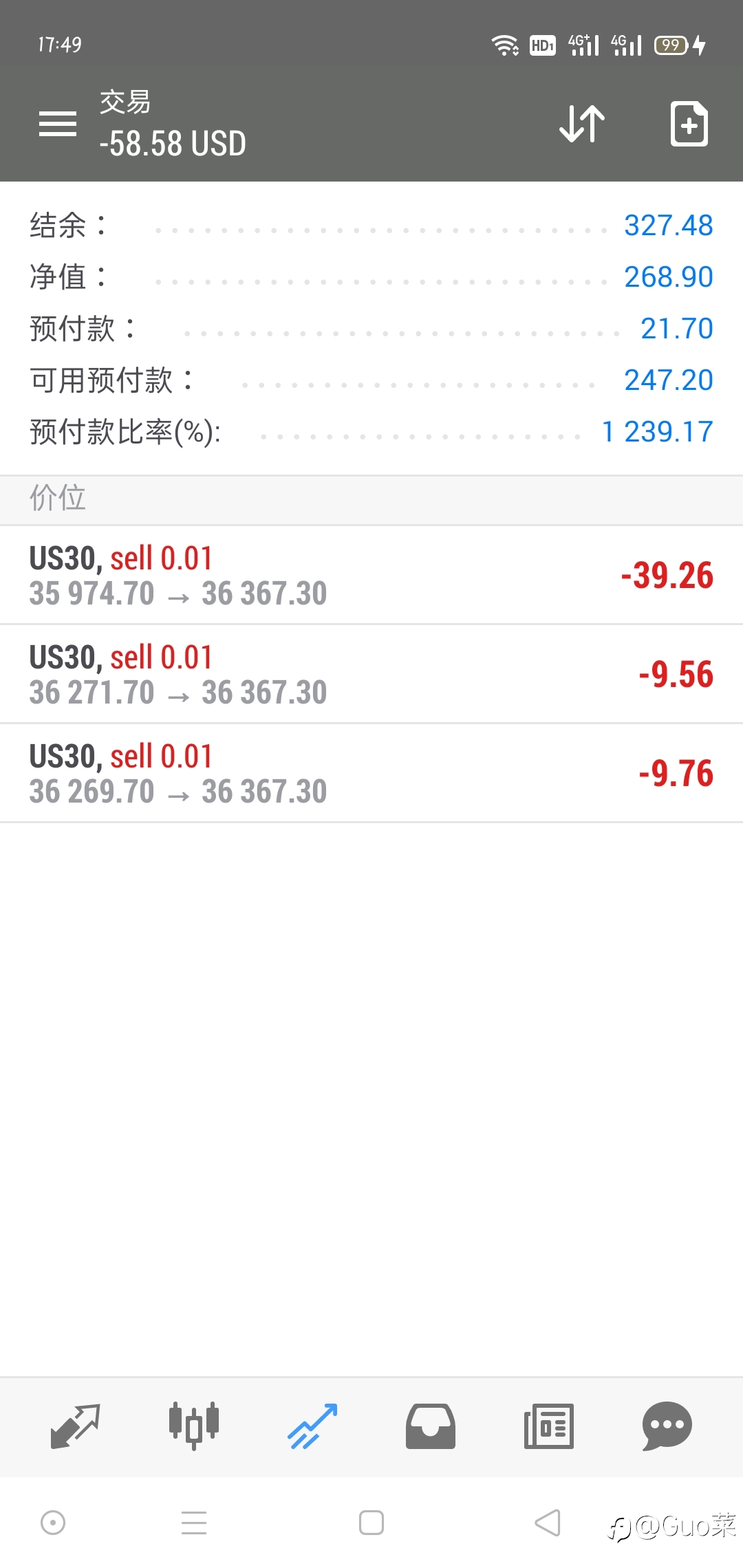Screen dimensions: 743x1568
Task: Switch to the candlestick Chart tab
Action: click(x=194, y=1426)
